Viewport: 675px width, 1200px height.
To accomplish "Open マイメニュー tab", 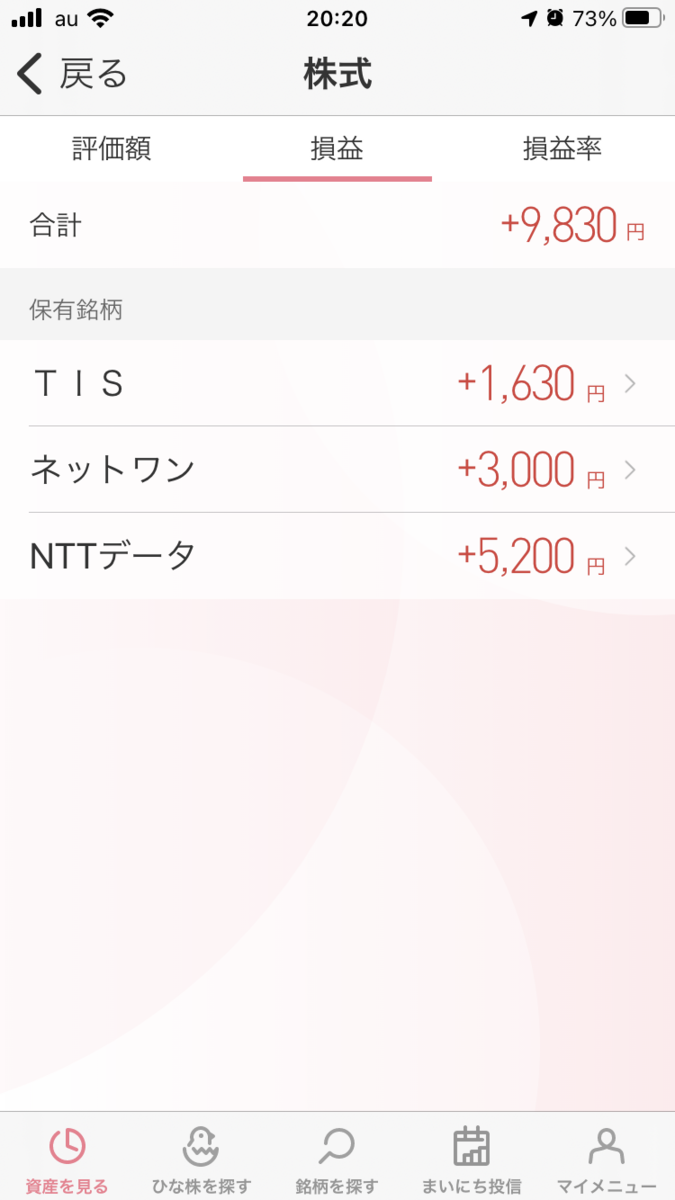I will coord(607,1159).
